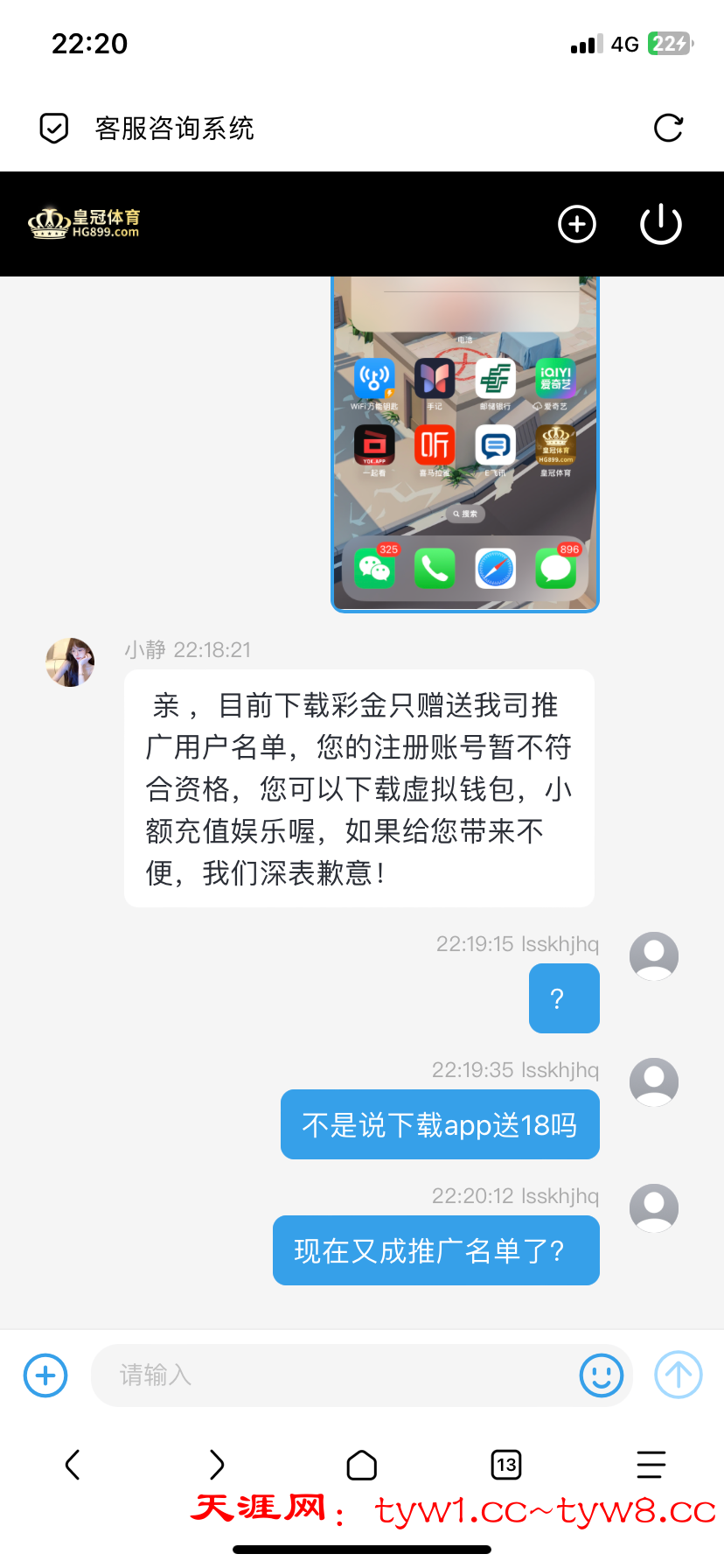Focus the 请输入 message field
Image resolution: width=724 pixels, height=1568 pixels.
click(332, 1375)
